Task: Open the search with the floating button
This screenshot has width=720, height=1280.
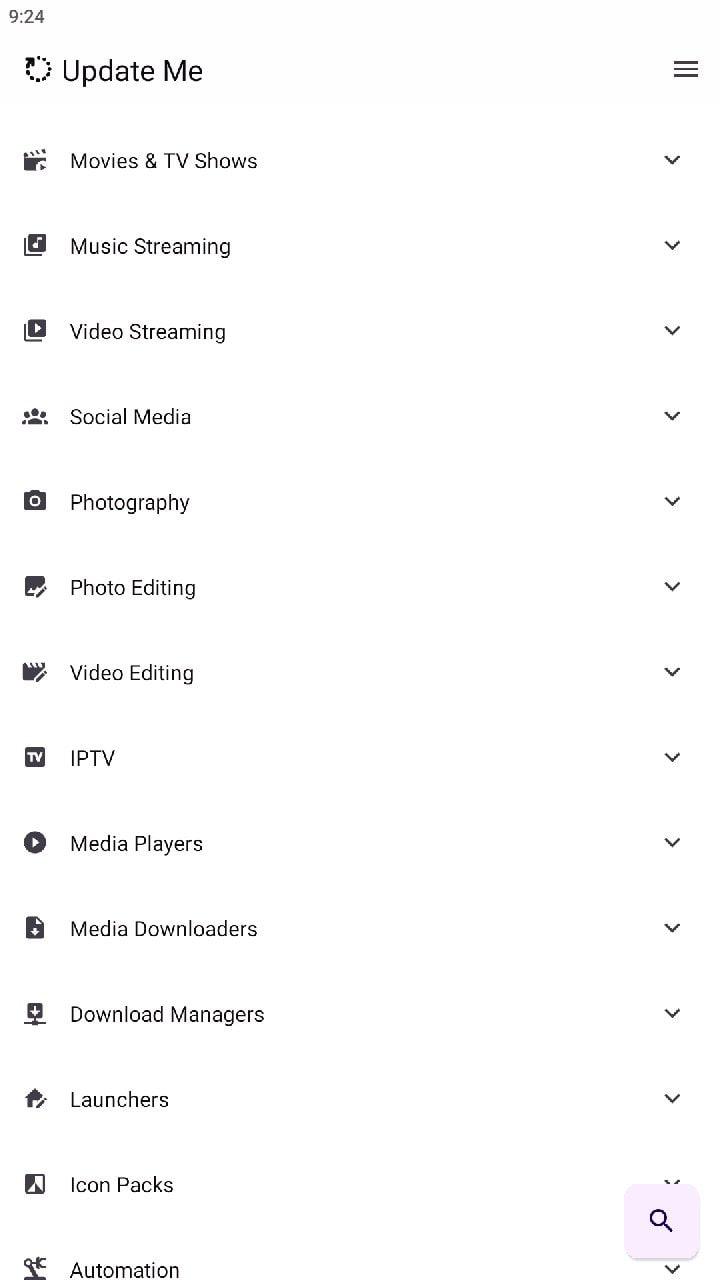Action: 661,1221
